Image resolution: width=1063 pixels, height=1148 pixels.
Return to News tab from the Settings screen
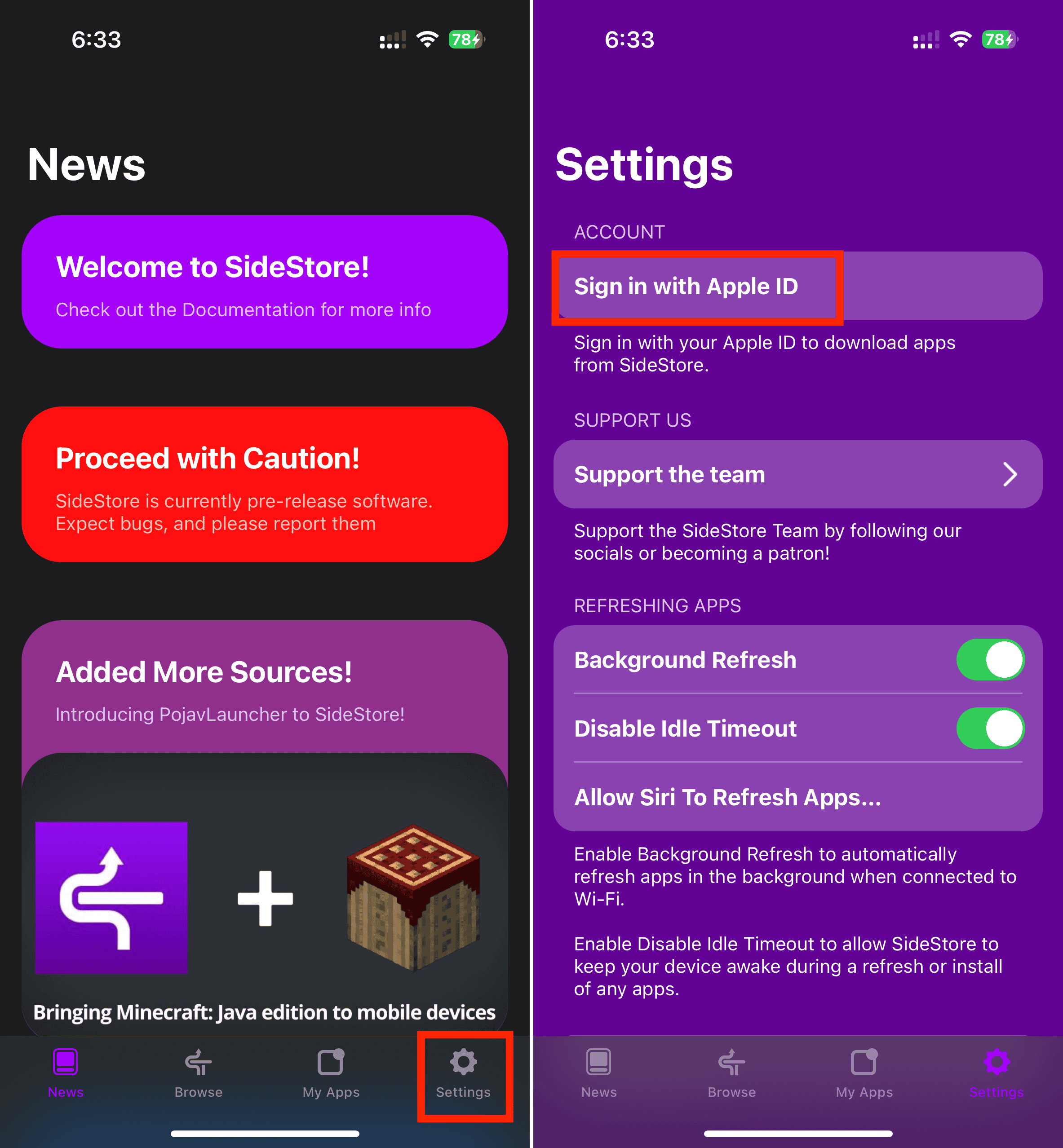[599, 1073]
